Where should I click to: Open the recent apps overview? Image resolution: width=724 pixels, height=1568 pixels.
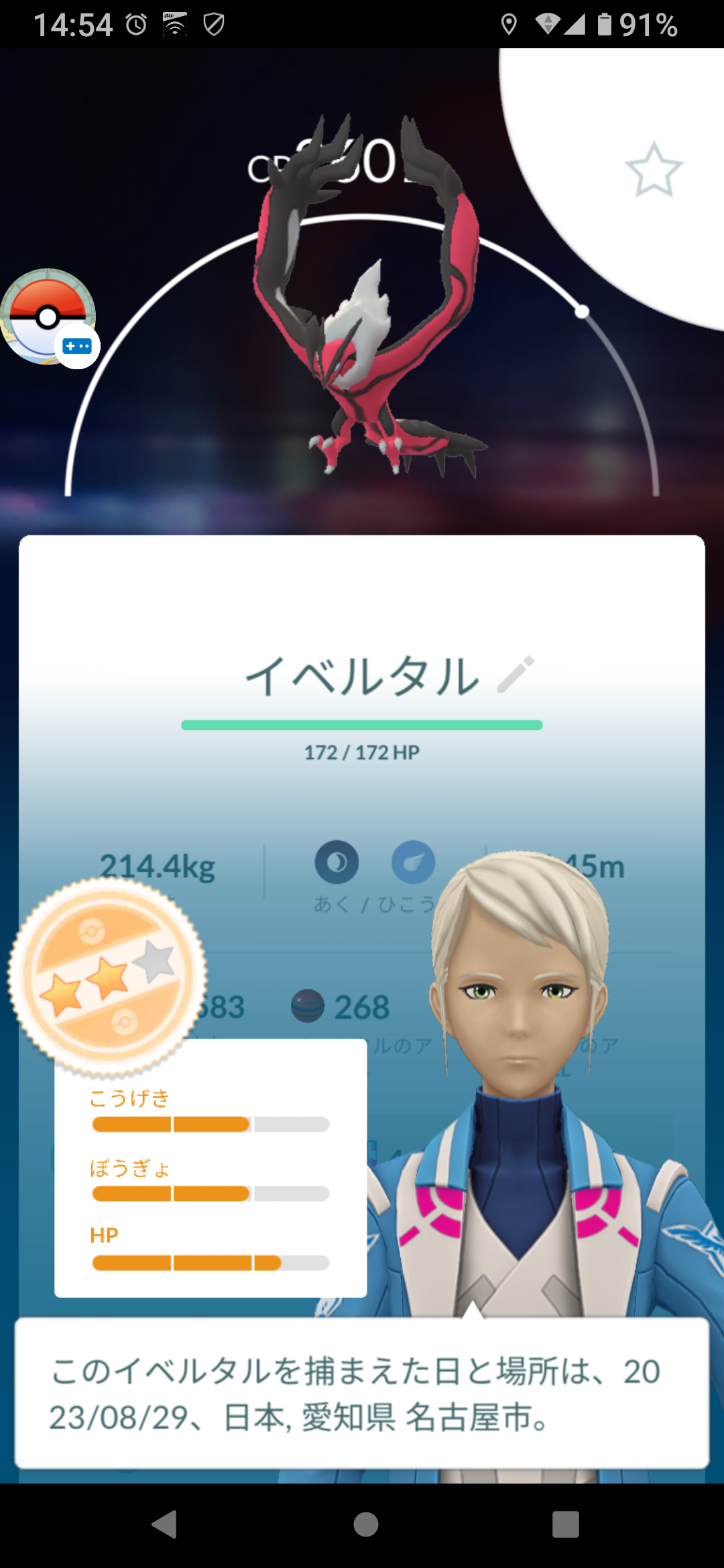[565, 1524]
